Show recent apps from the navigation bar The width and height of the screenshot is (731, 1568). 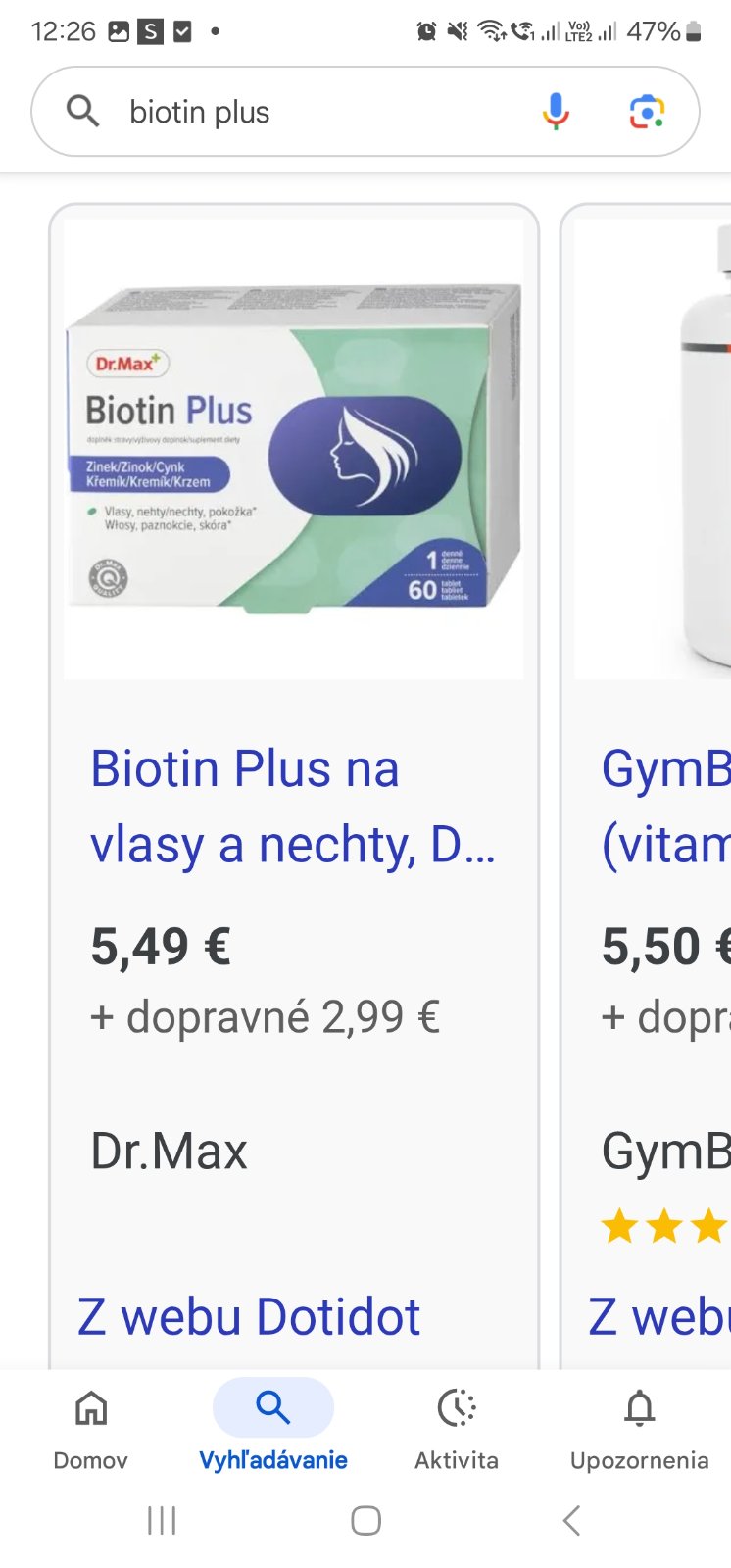162,1520
